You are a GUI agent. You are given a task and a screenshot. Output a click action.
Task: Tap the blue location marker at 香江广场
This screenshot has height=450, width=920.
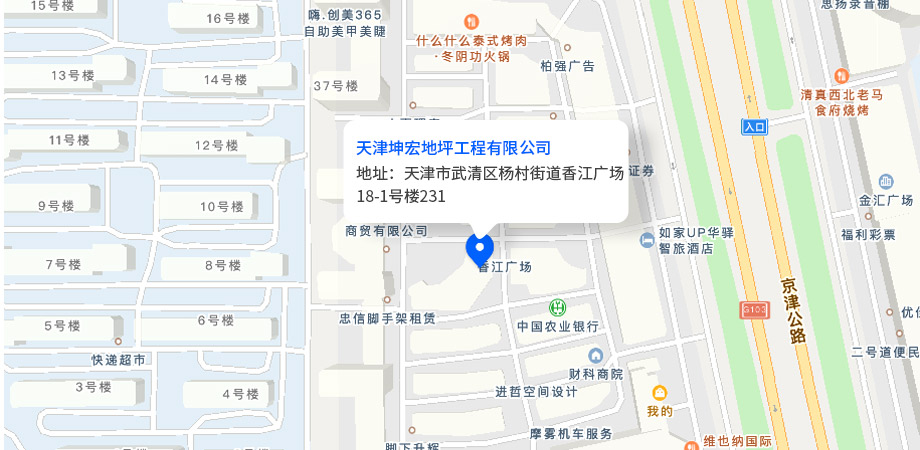[481, 247]
